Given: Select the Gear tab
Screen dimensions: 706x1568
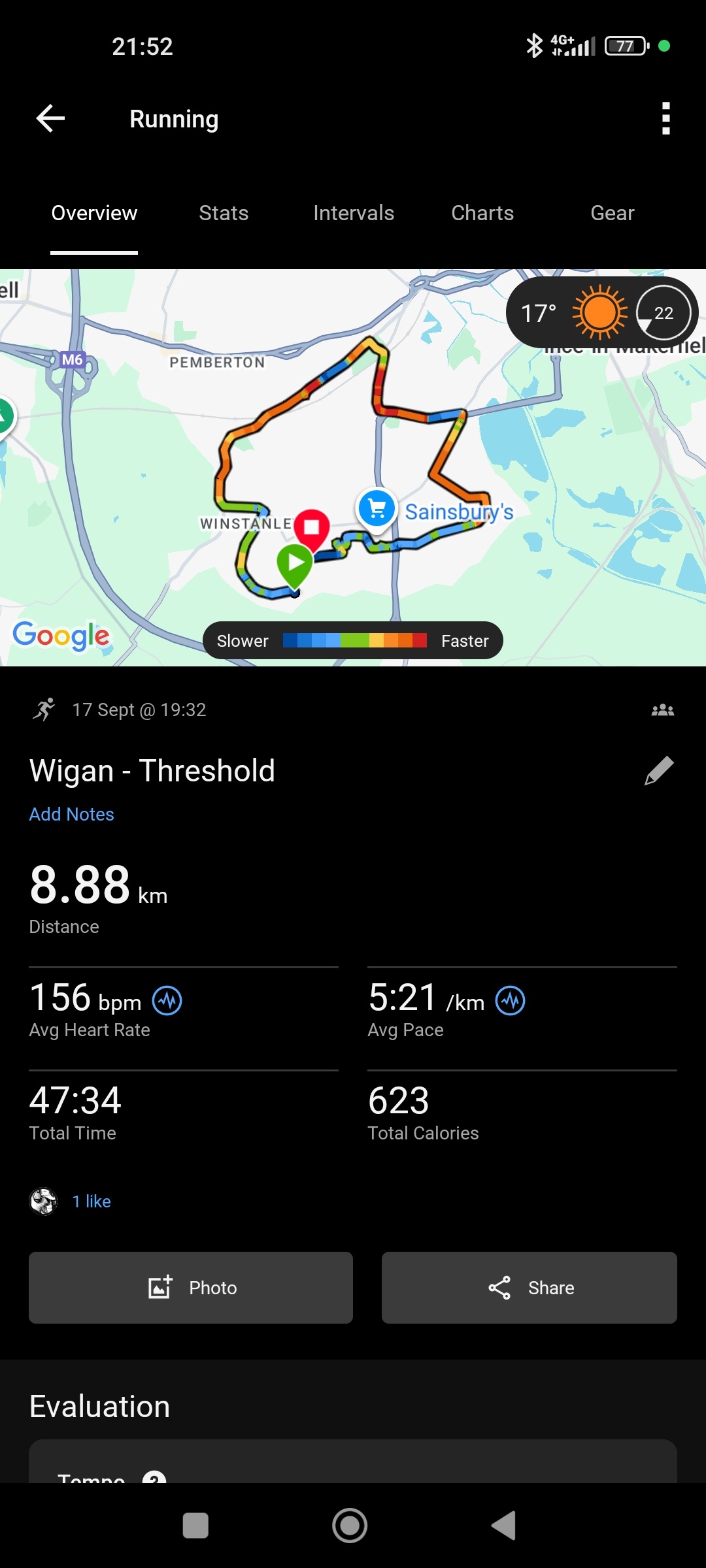Looking at the screenshot, I should (x=612, y=214).
